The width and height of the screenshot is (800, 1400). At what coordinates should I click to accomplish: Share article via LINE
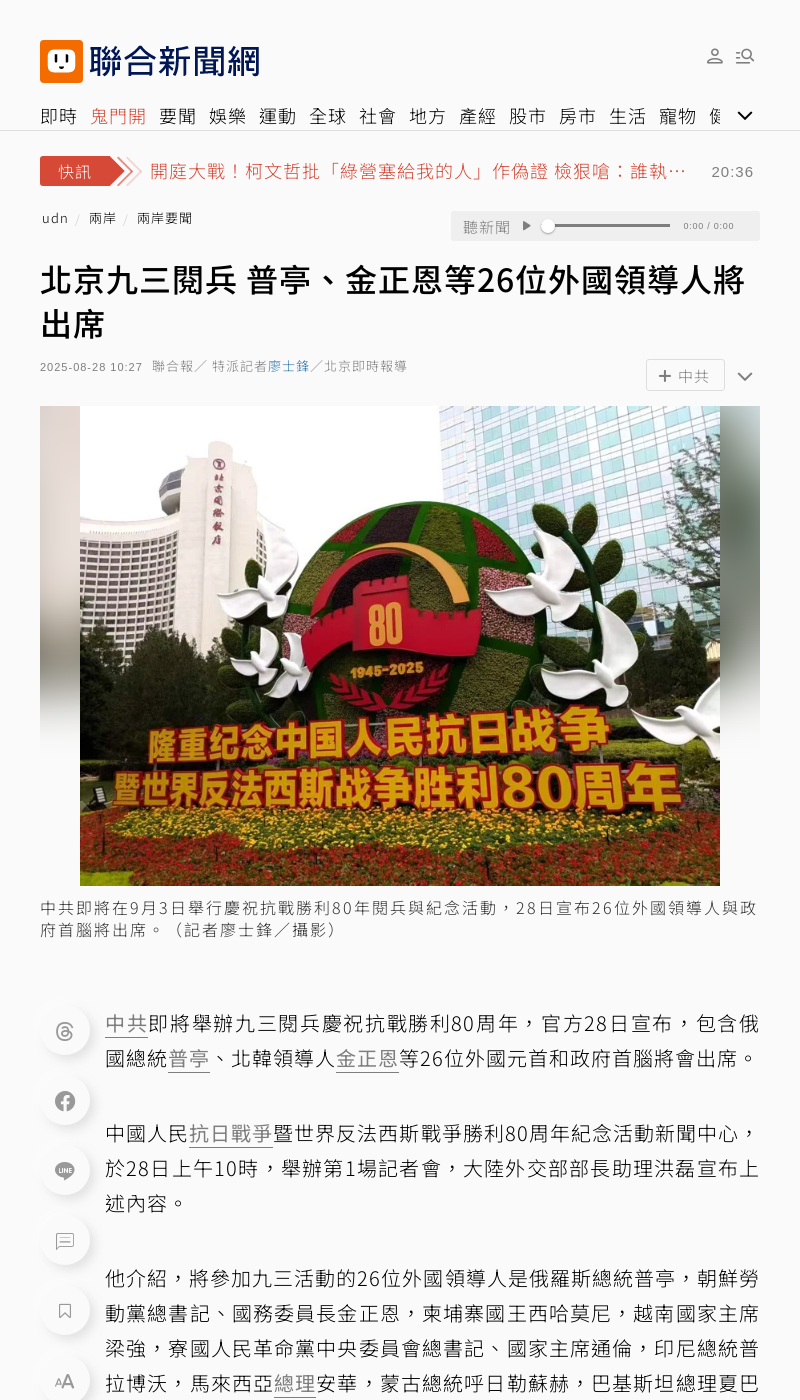click(65, 1171)
